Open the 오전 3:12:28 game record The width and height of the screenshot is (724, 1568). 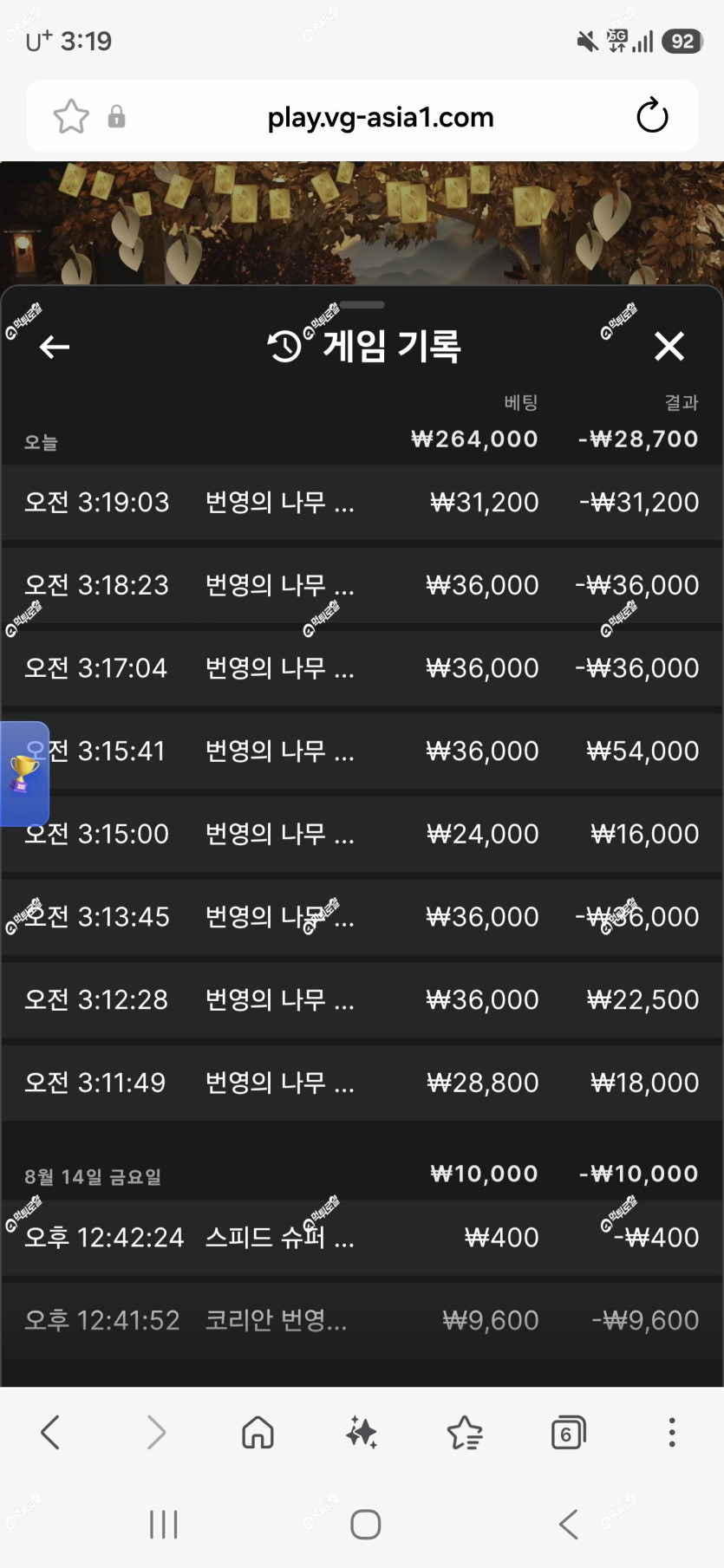[362, 1000]
